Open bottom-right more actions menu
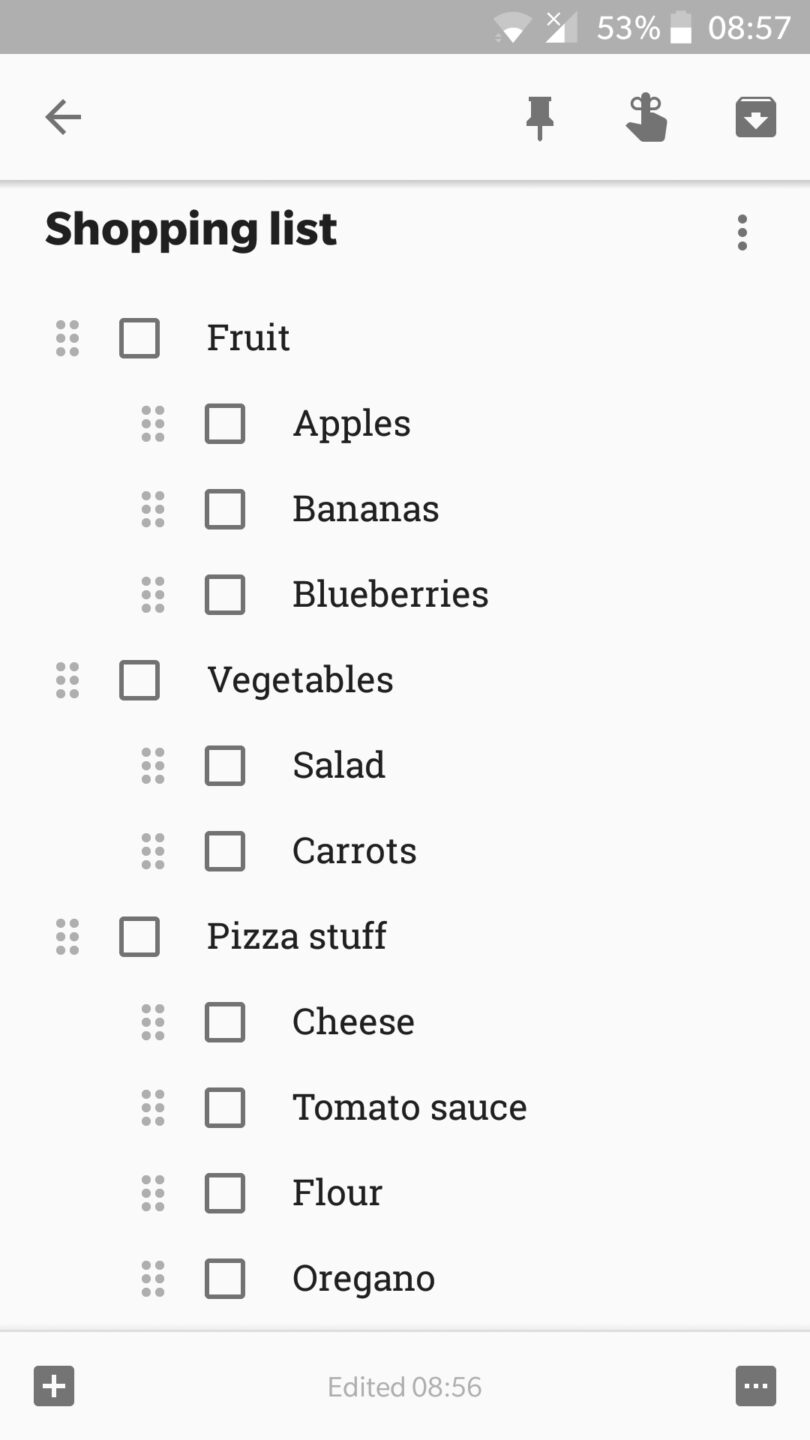This screenshot has height=1440, width=810. point(755,1385)
